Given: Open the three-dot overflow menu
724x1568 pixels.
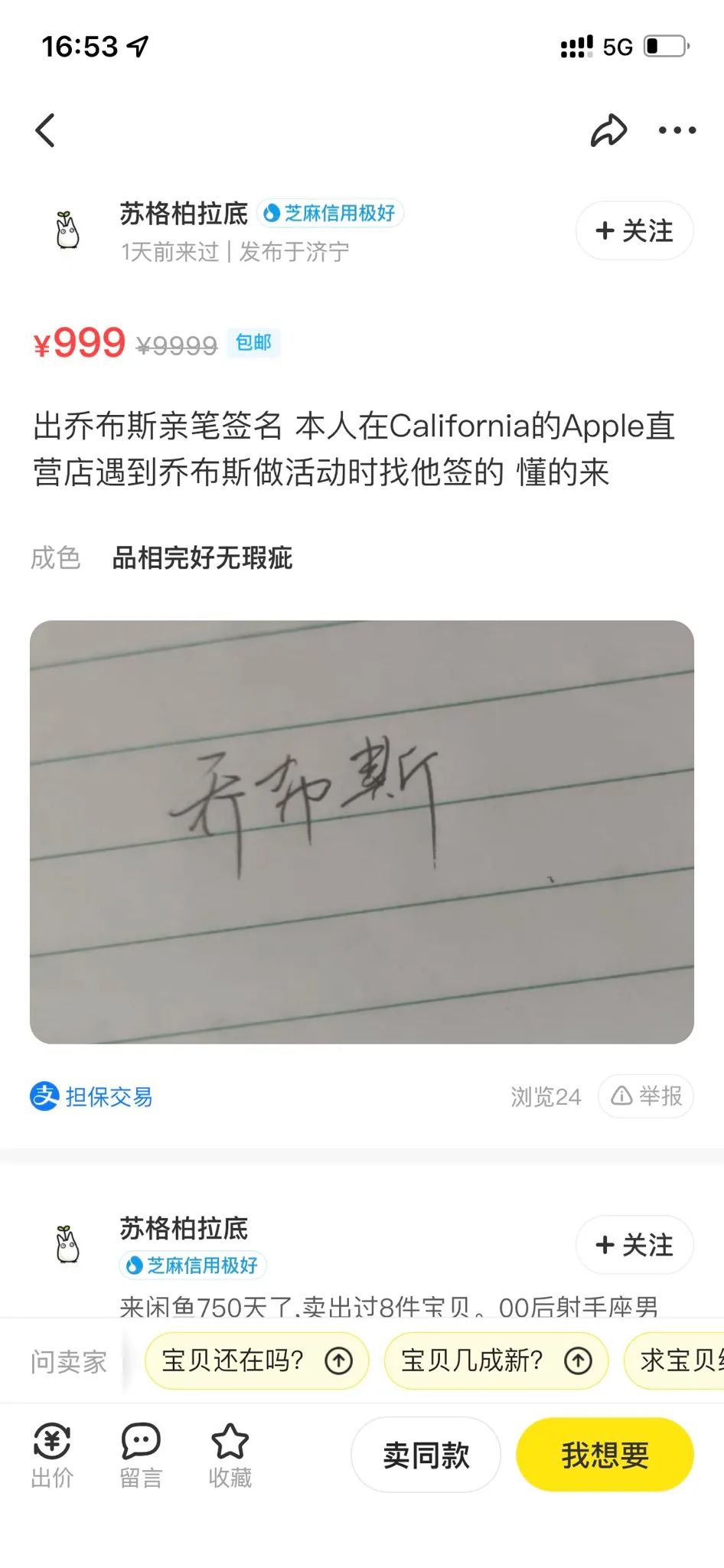Looking at the screenshot, I should [x=677, y=130].
